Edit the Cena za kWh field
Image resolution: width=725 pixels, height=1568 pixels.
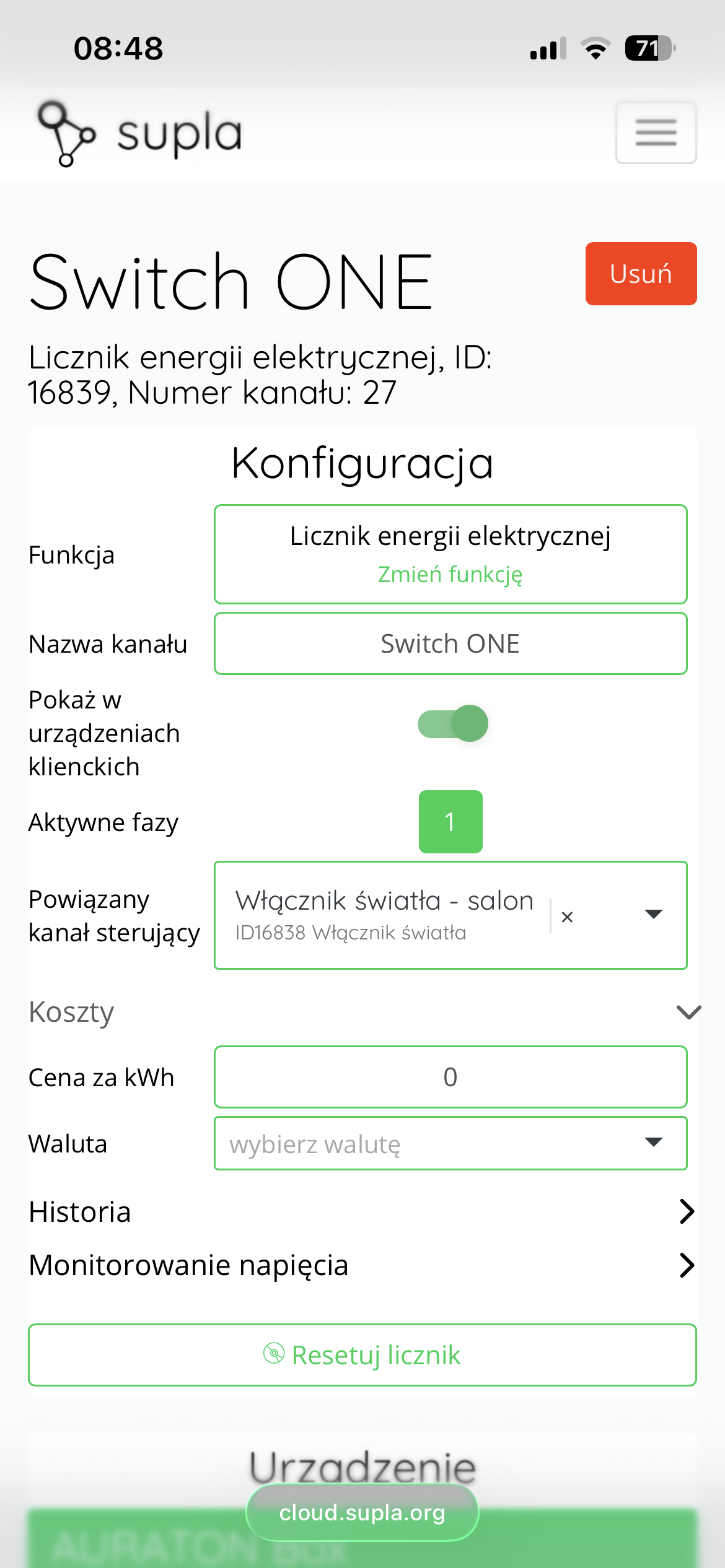[x=450, y=1077]
